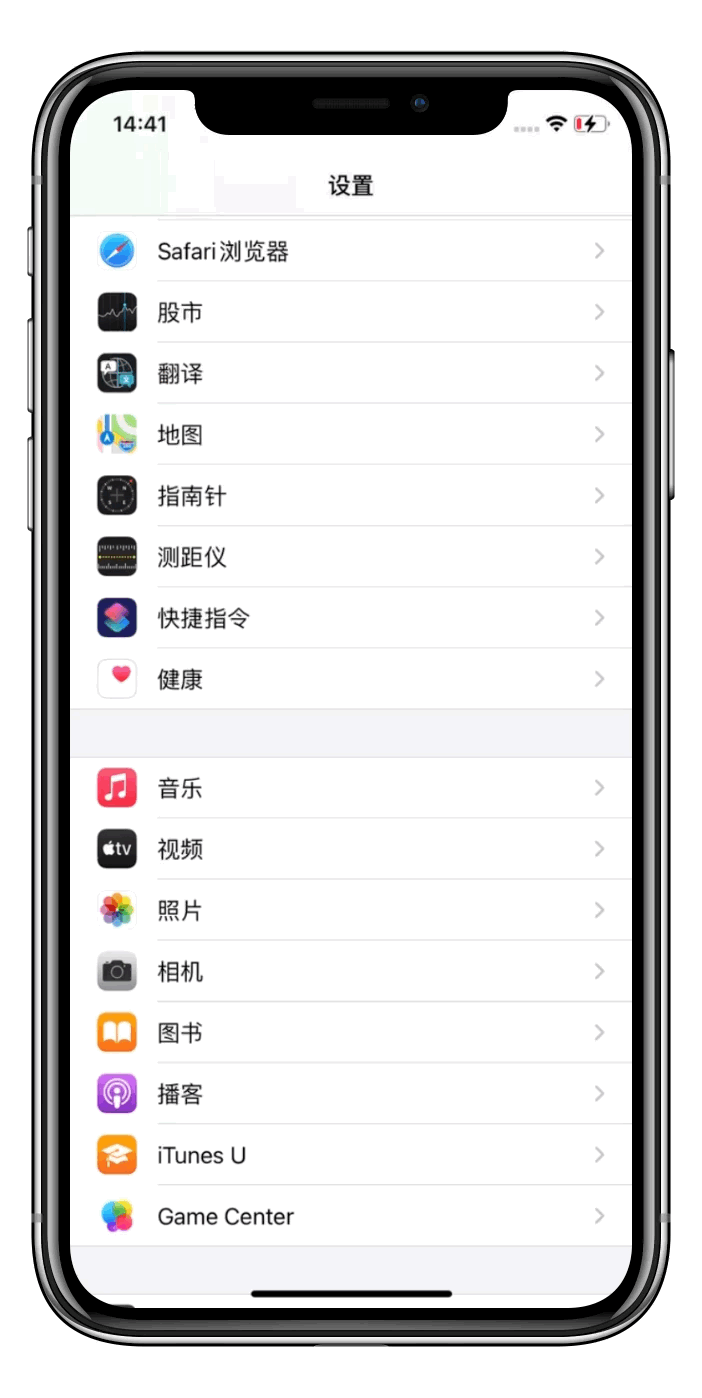Open Game Center settings

pos(350,1216)
